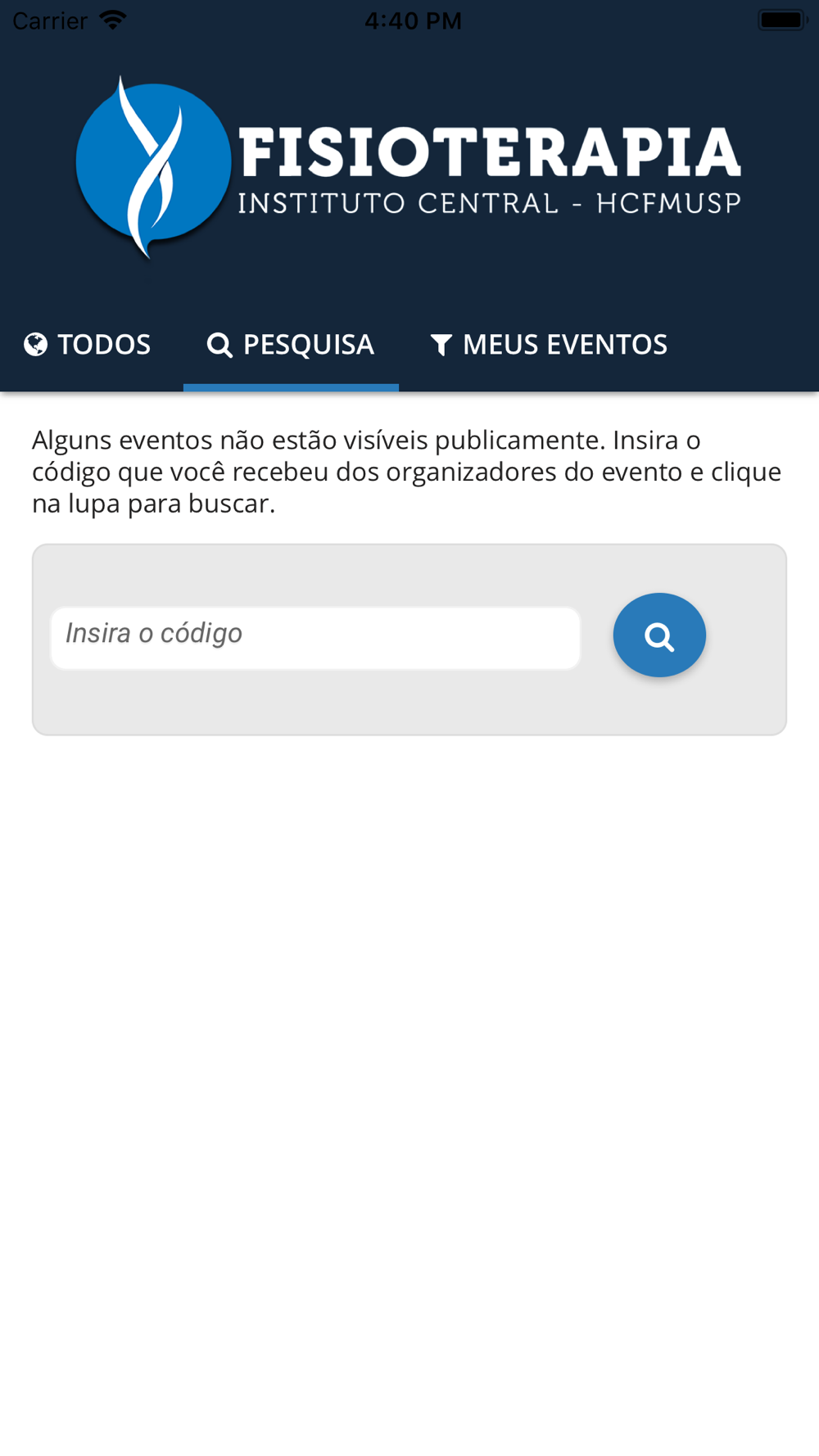Focus the 'Insira o código' field

[x=315, y=637]
